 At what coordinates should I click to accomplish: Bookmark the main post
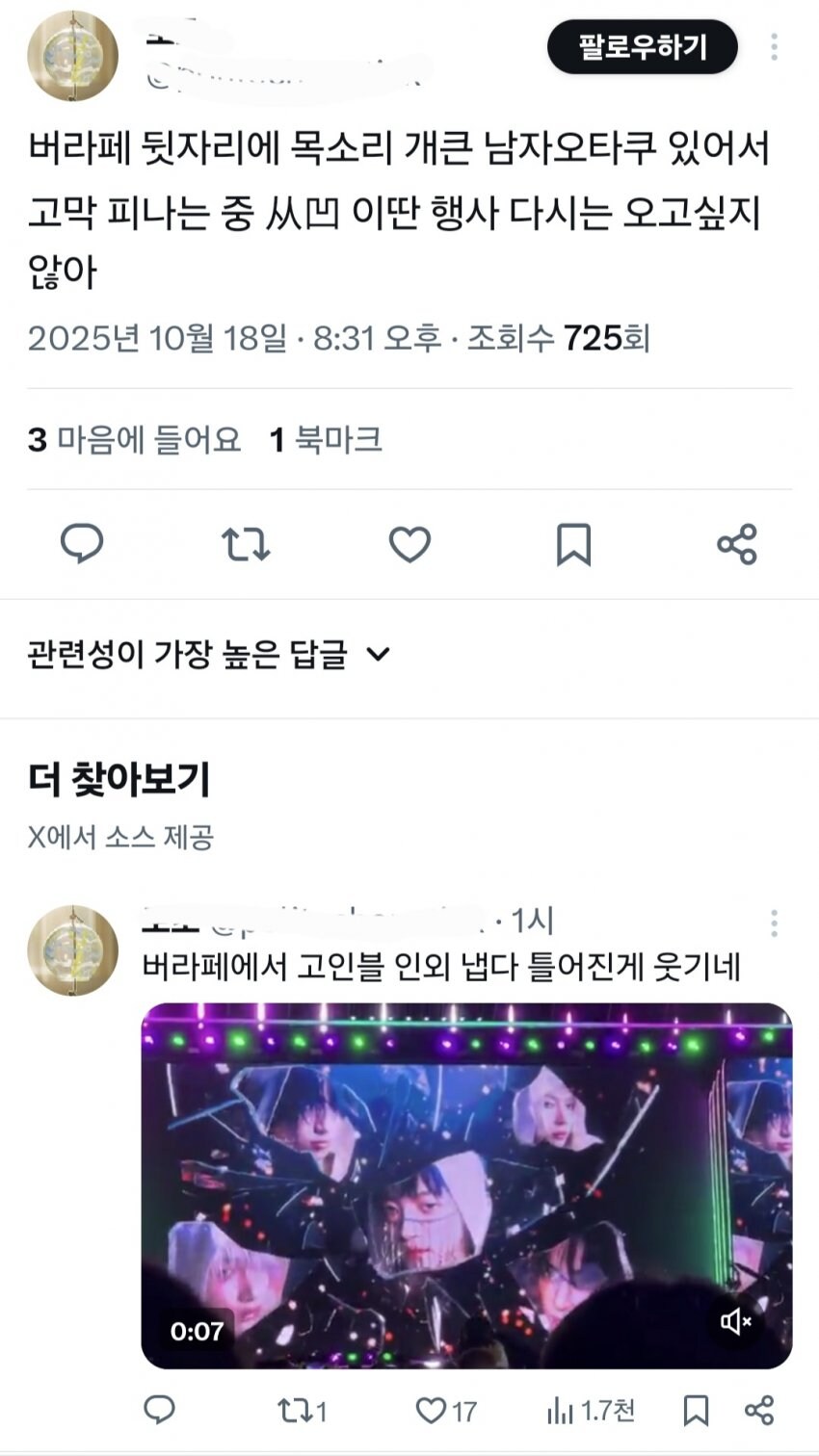pyautogui.click(x=573, y=544)
